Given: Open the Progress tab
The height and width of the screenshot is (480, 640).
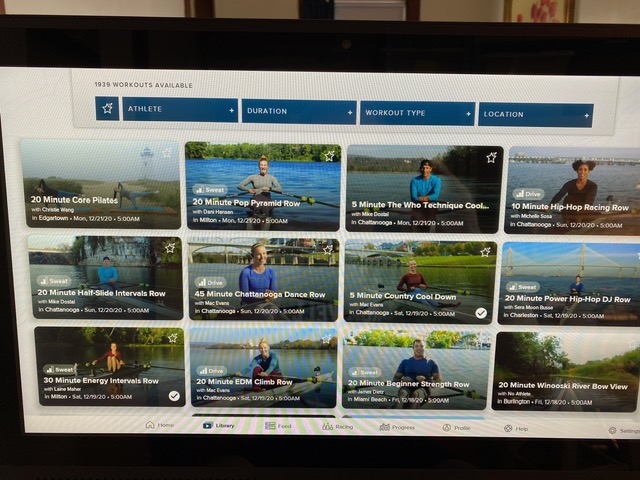Looking at the screenshot, I should (x=397, y=427).
